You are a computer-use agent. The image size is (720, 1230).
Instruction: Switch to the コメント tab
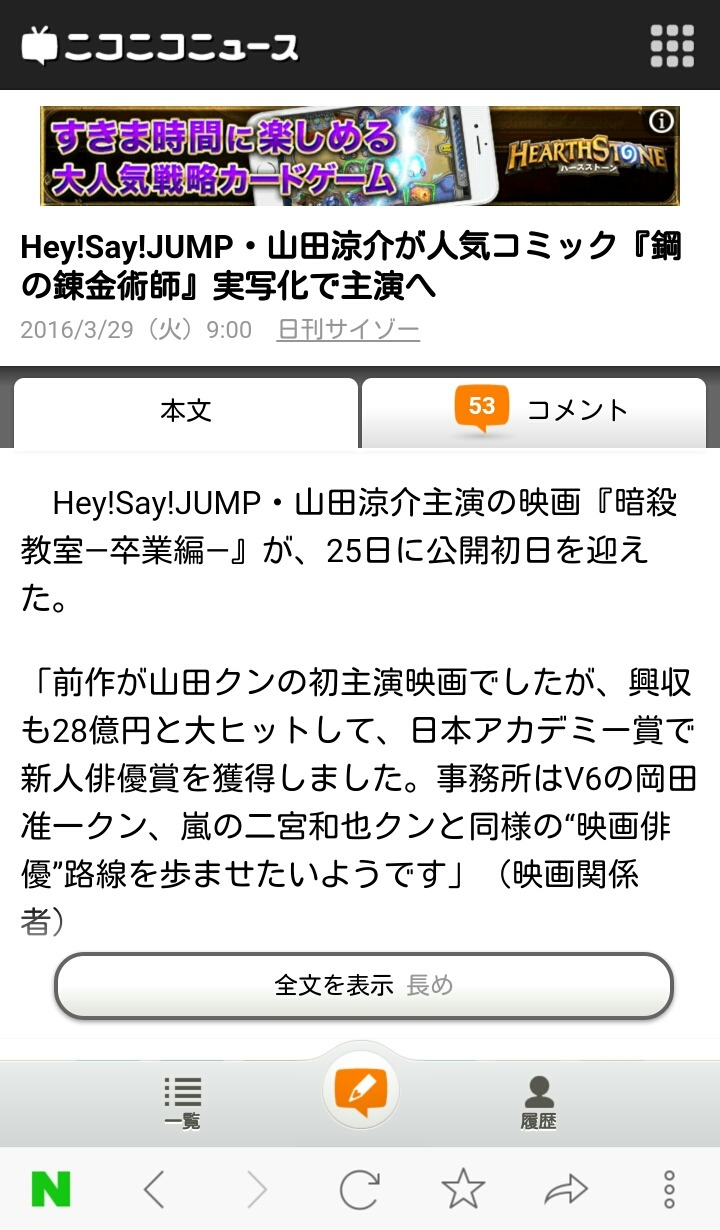534,412
